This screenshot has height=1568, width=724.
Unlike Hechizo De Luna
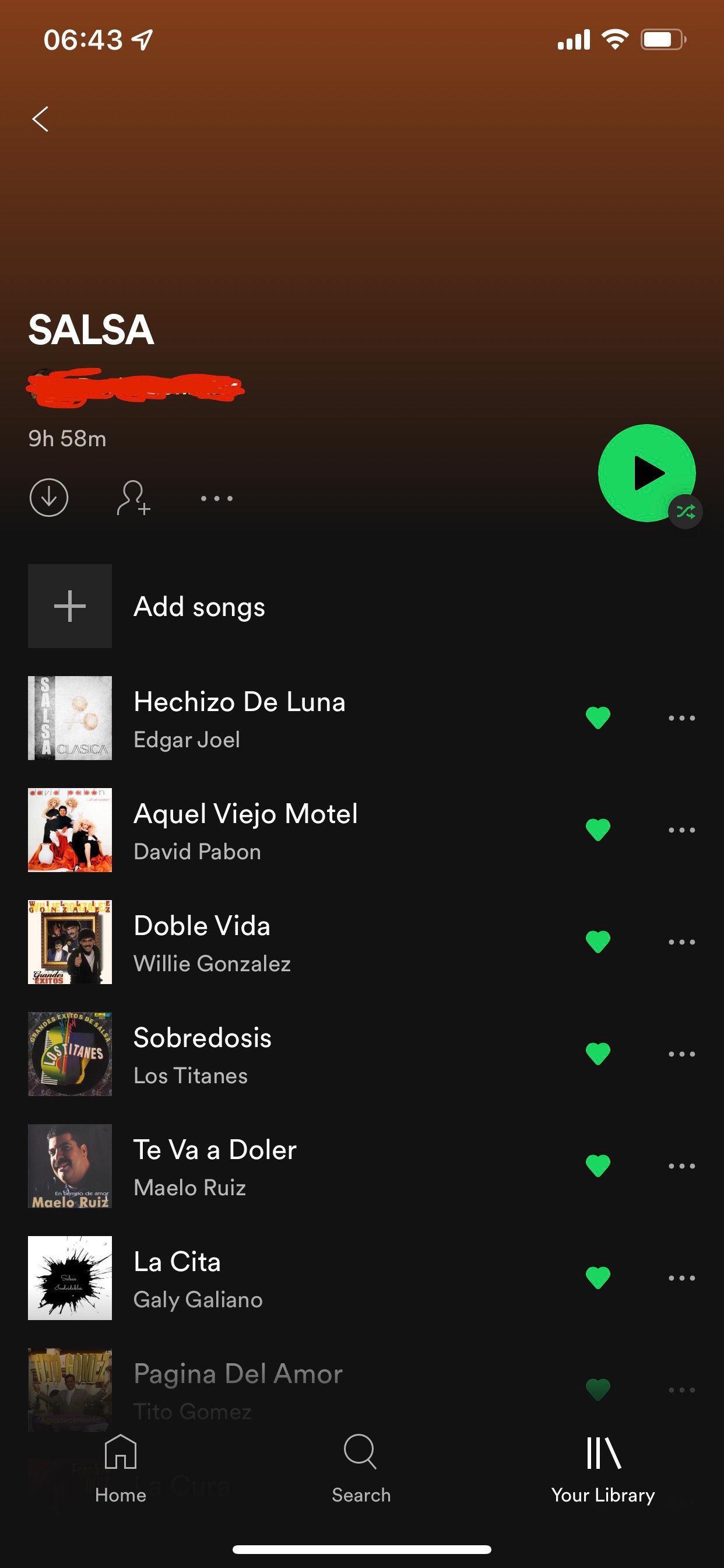click(x=598, y=717)
